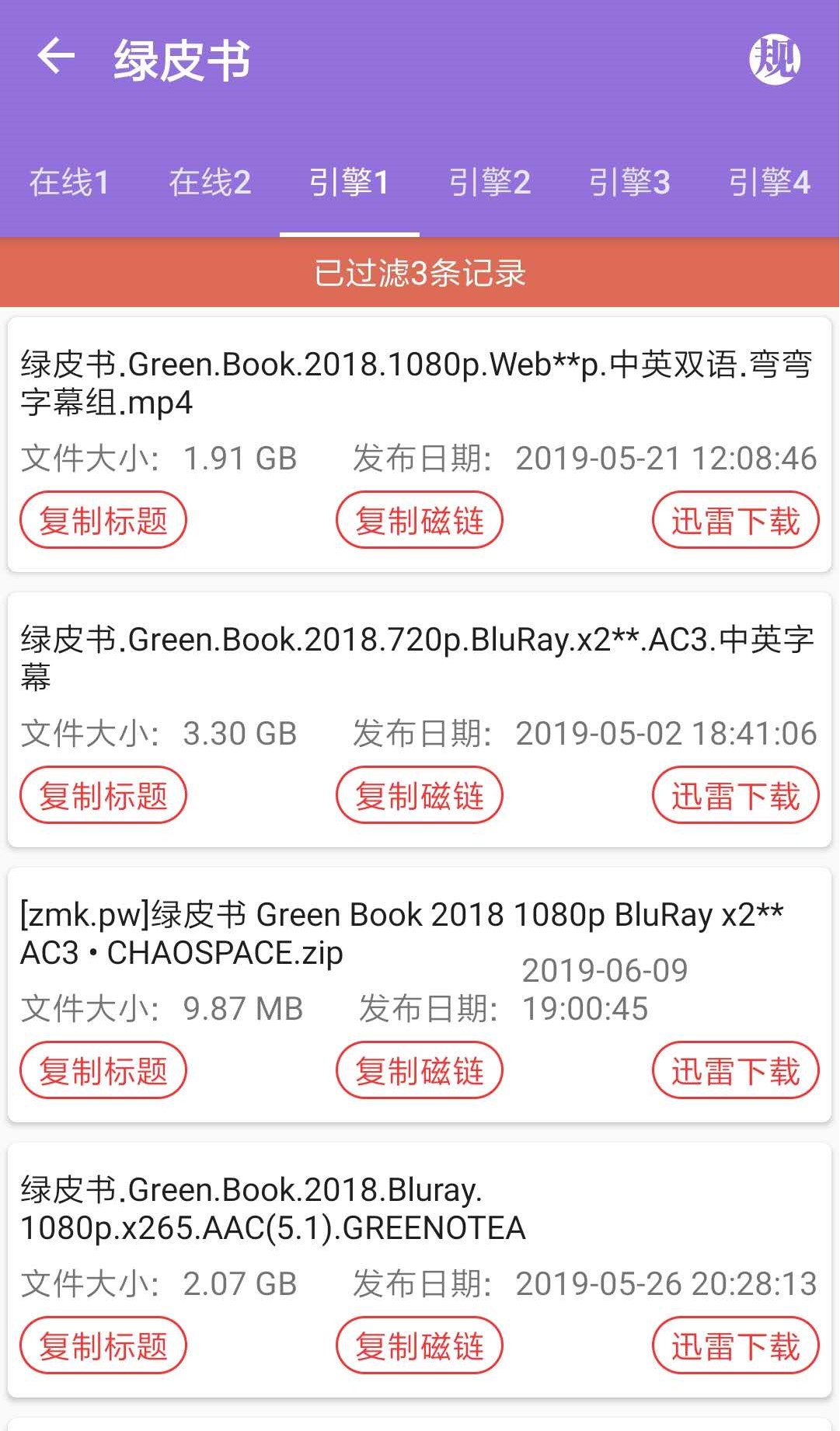
Task: Copy the magnet link of the 3.30 GB result
Action: [x=419, y=794]
